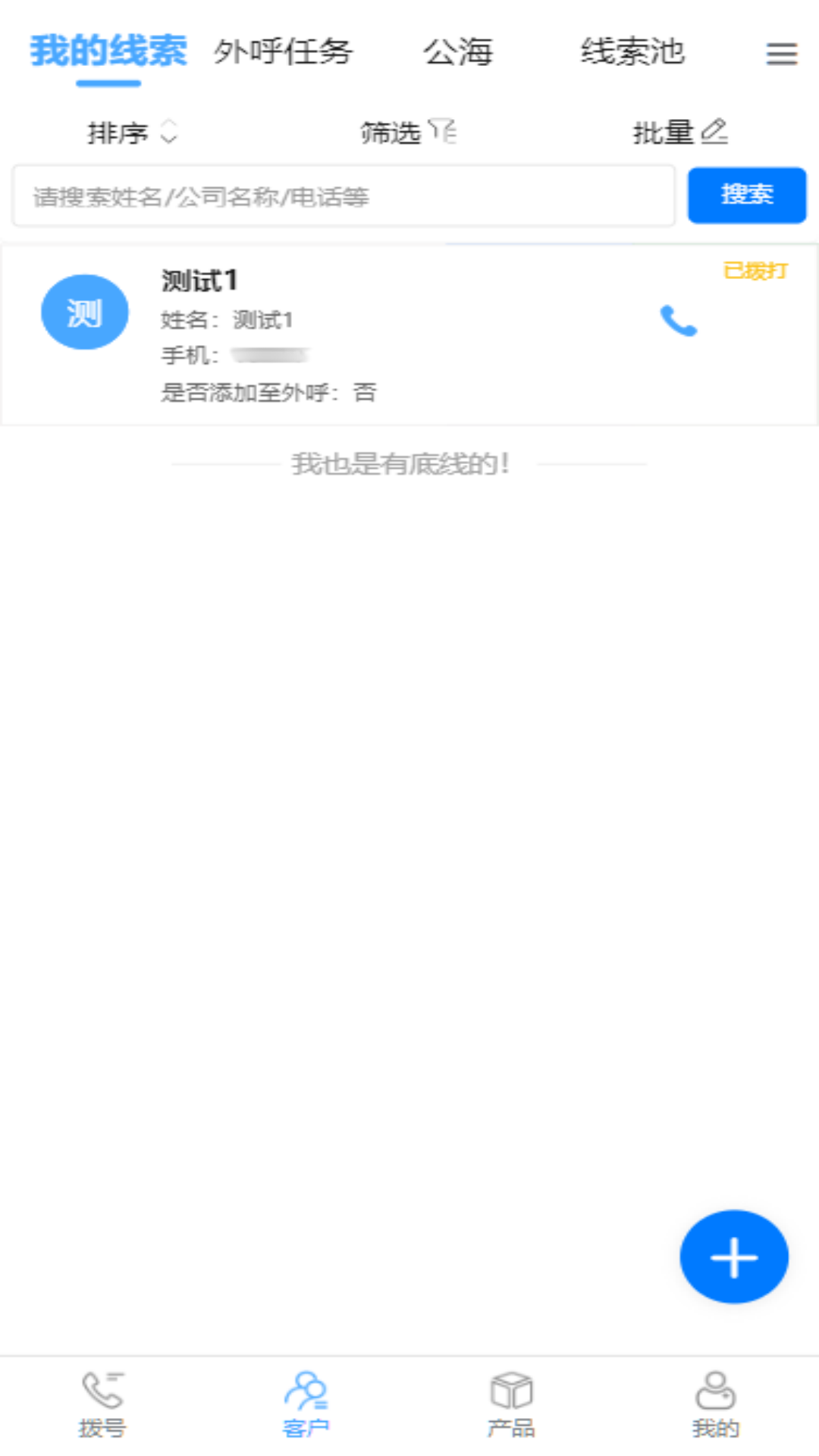Viewport: 819px width, 1456px height.
Task: Add a new lead with the plus button
Action: tap(734, 1257)
